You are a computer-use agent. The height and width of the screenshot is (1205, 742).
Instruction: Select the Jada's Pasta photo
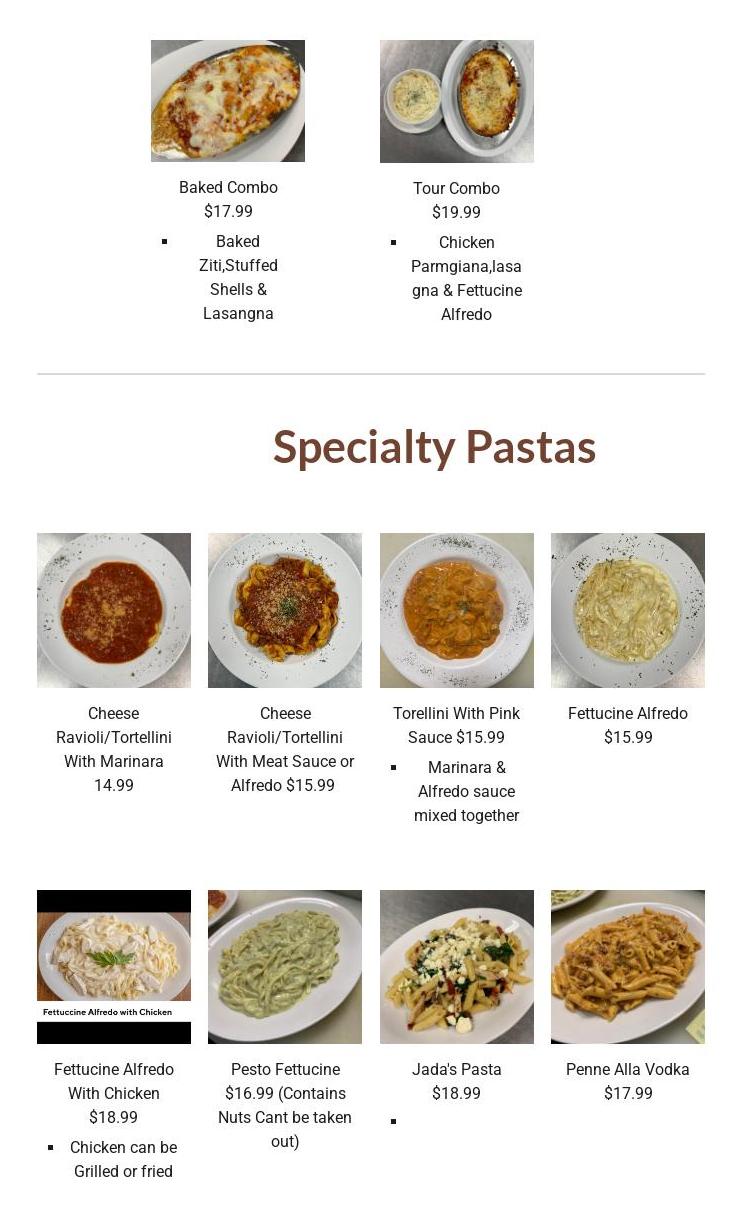(x=457, y=967)
